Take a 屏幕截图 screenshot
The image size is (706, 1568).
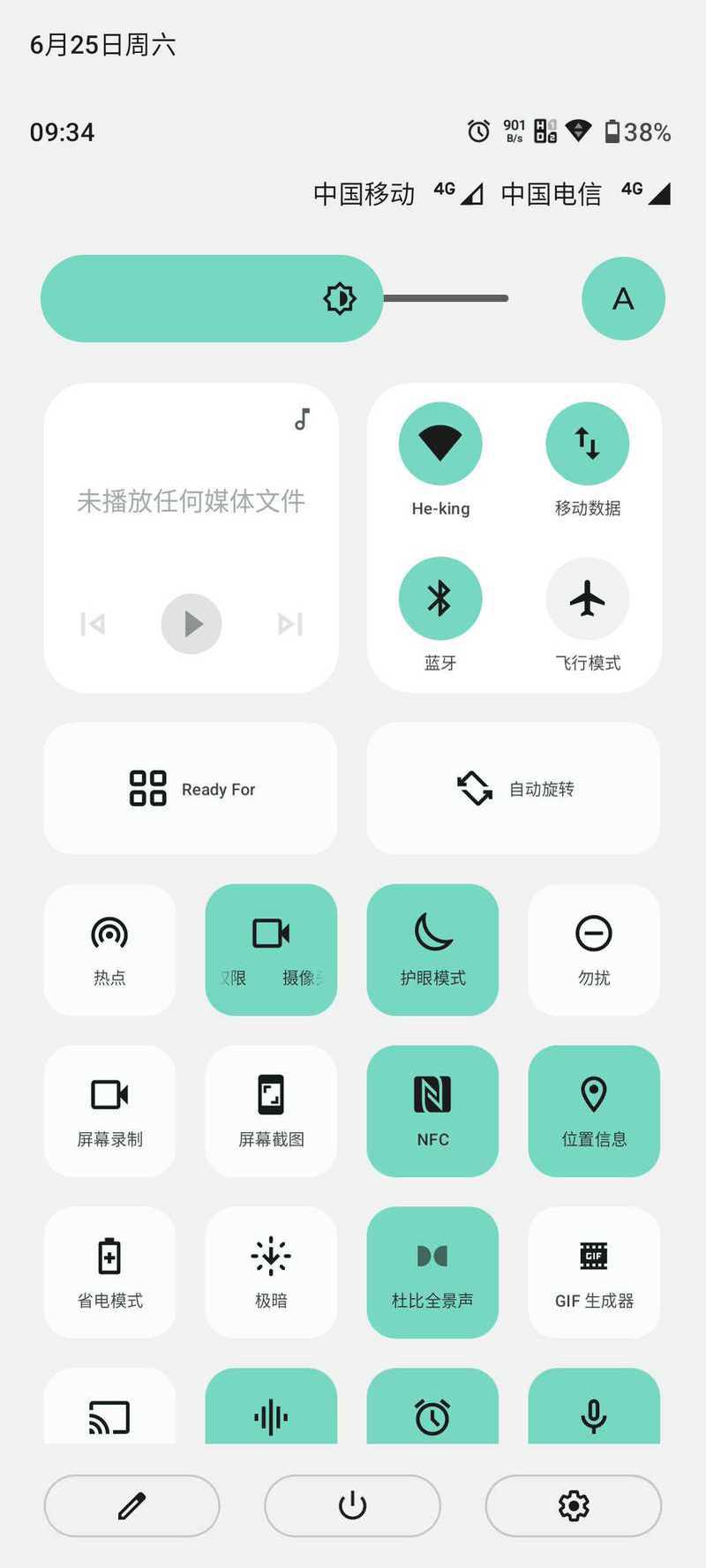[271, 1111]
